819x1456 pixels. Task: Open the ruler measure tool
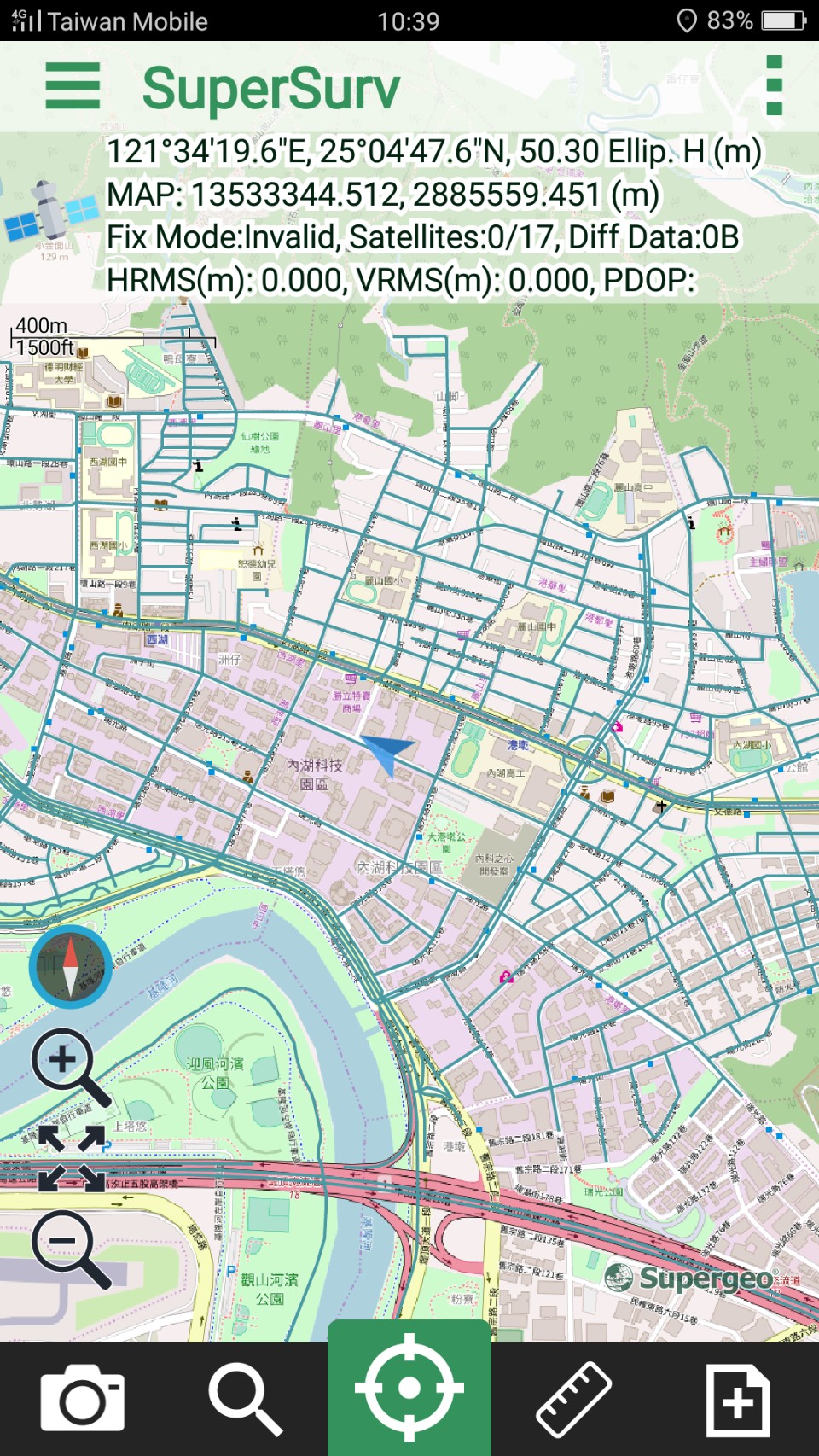click(x=573, y=1400)
